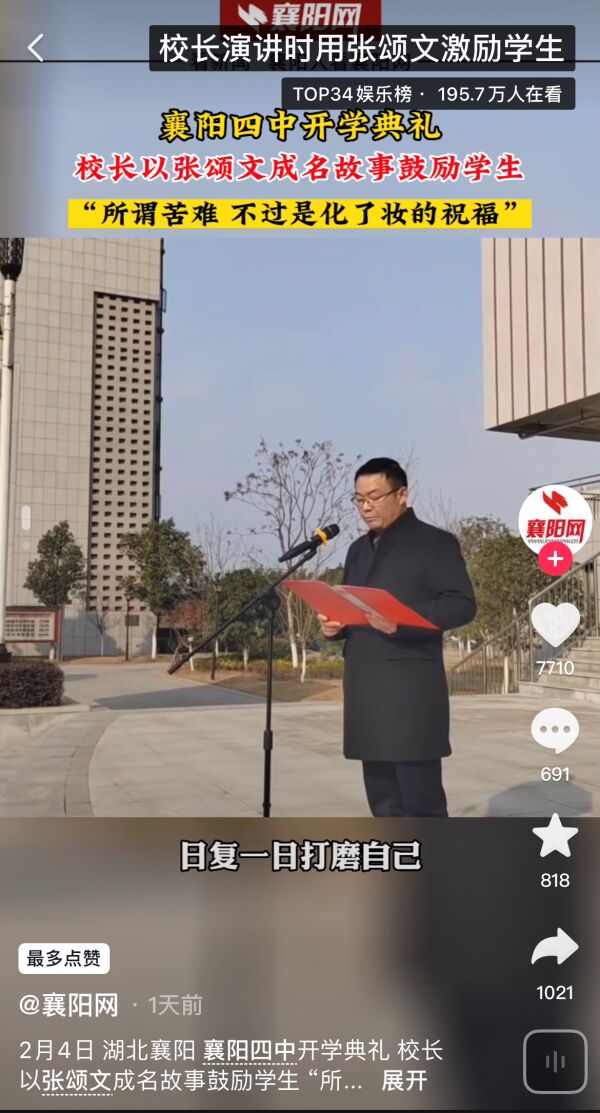
Task: Favorite this video via the star
Action: point(554,837)
